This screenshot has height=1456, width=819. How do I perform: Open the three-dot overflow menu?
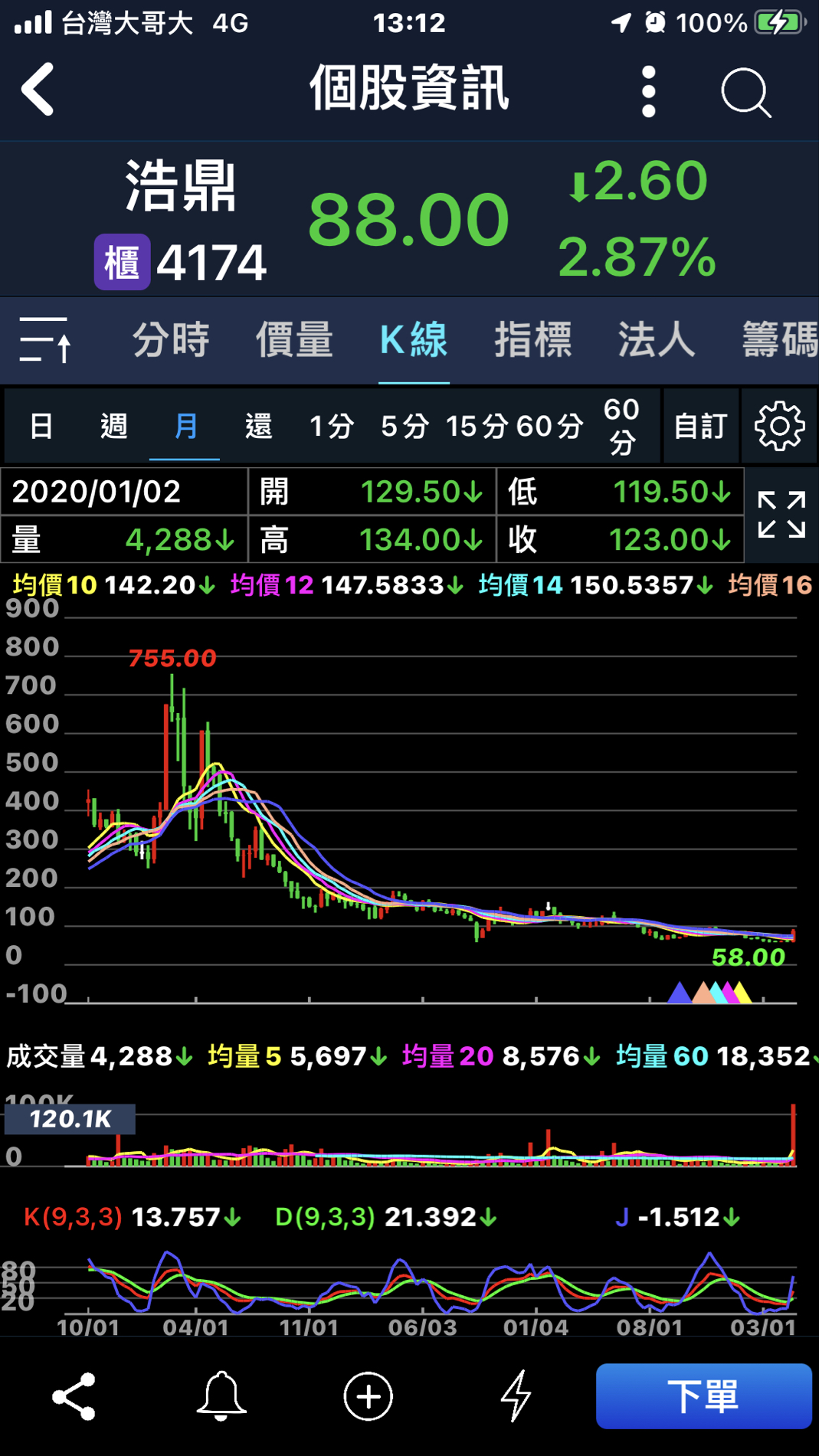pyautogui.click(x=648, y=90)
